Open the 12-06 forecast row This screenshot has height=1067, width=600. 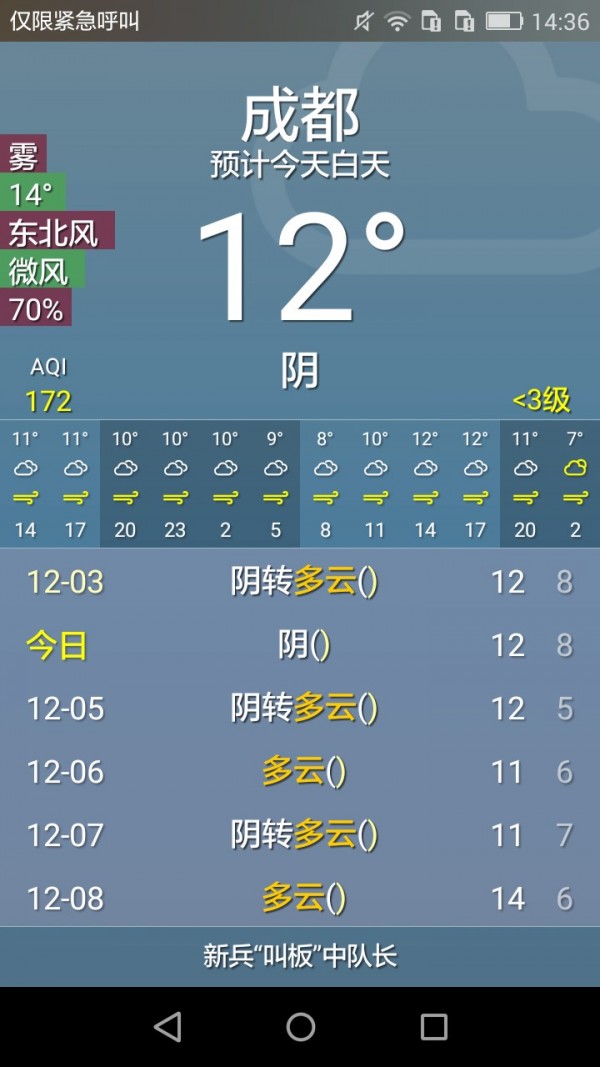point(300,771)
